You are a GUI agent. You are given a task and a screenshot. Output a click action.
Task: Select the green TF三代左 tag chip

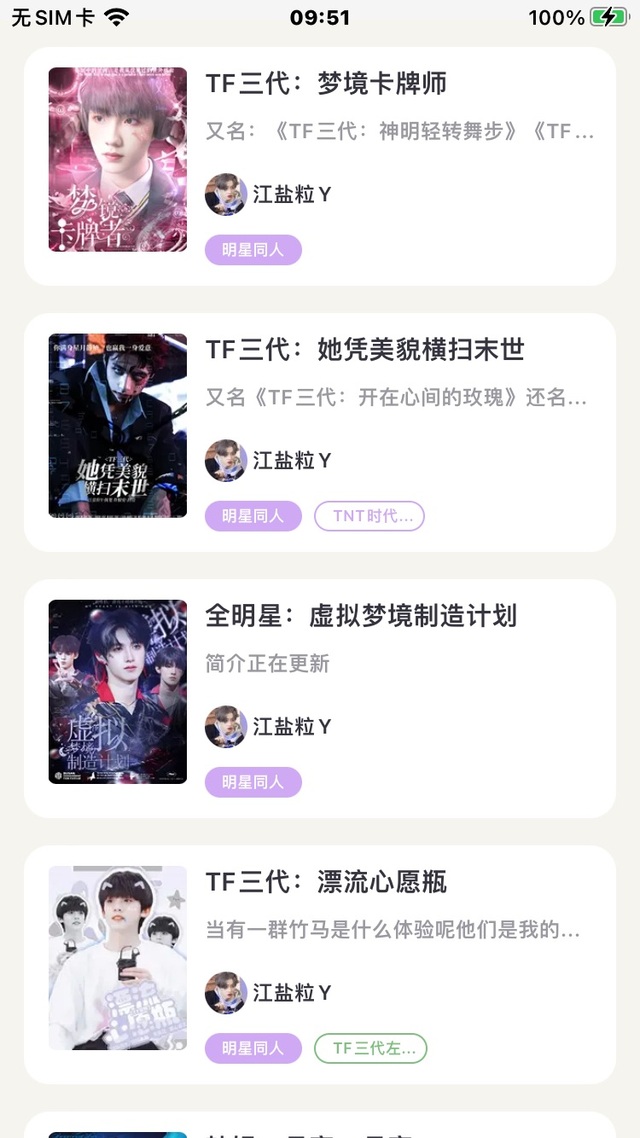point(371,1048)
